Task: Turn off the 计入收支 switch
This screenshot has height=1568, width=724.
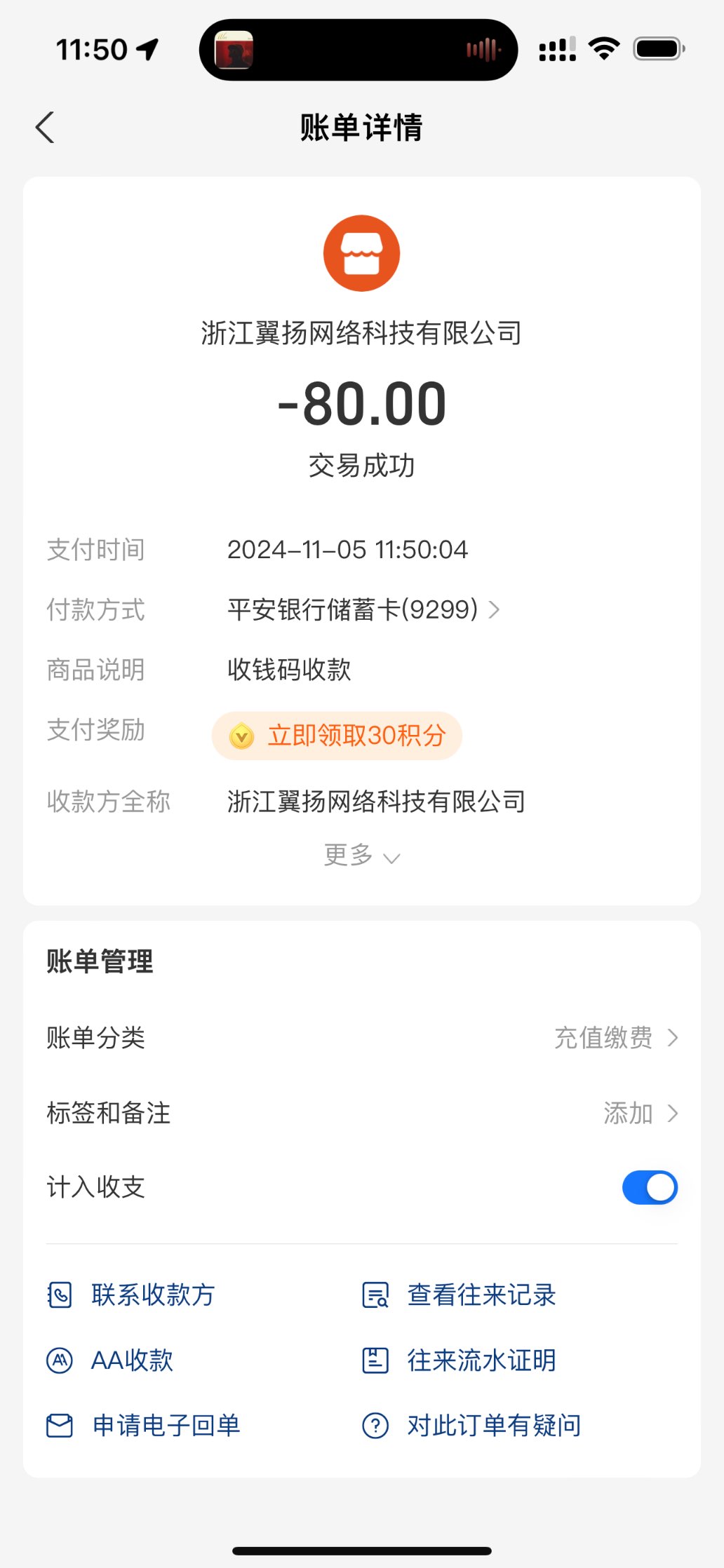Action: pyautogui.click(x=649, y=1187)
